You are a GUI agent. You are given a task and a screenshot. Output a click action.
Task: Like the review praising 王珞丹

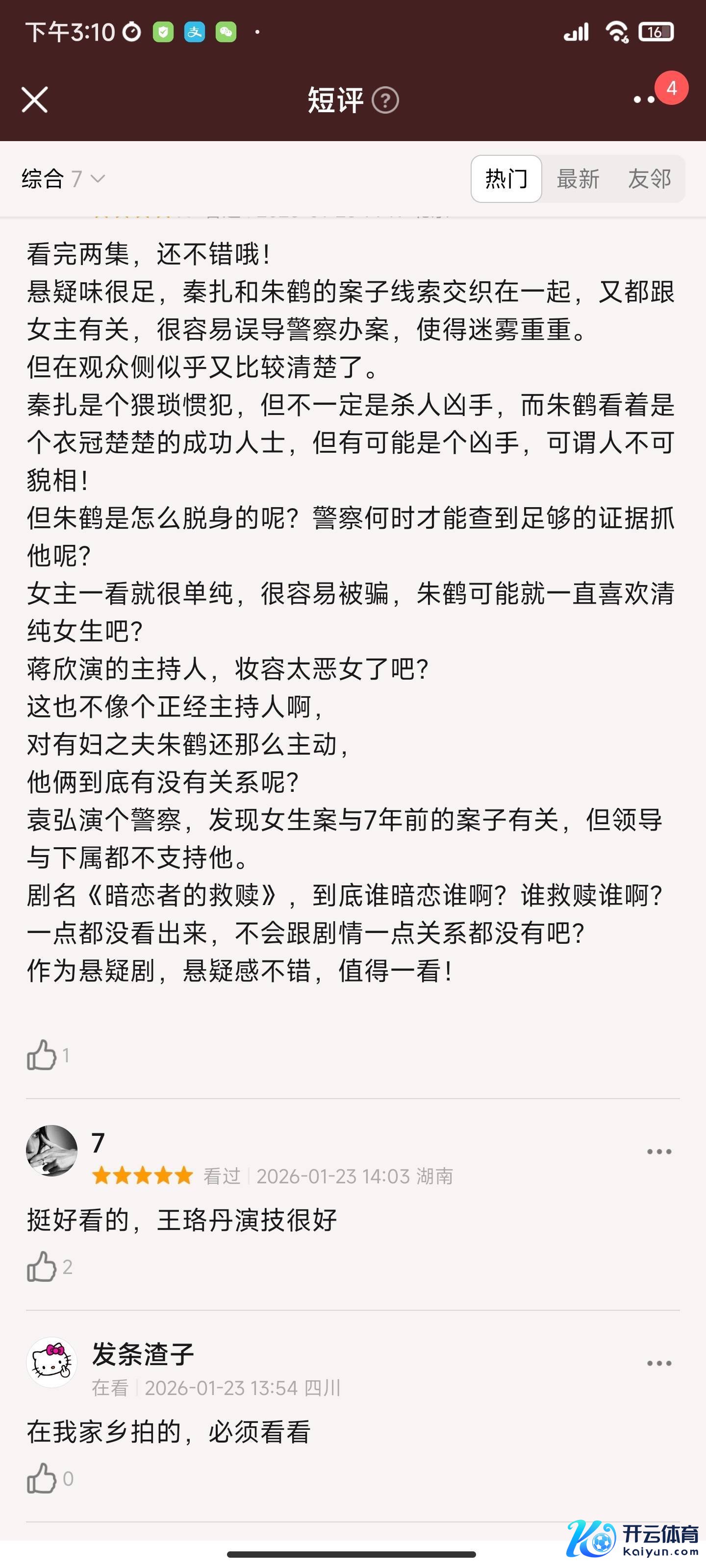(x=42, y=1267)
